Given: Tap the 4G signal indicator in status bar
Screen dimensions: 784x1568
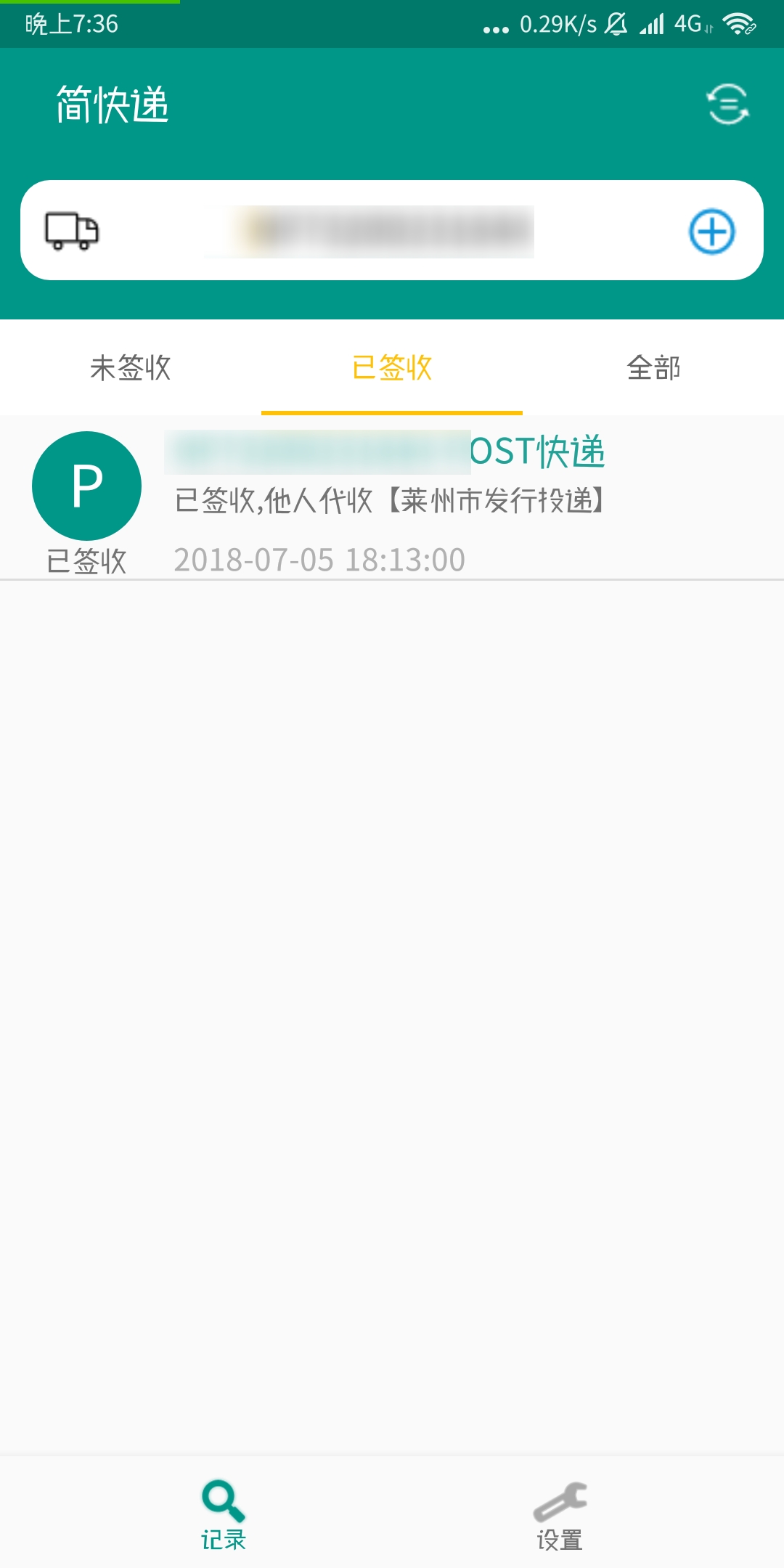Looking at the screenshot, I should click(x=687, y=23).
